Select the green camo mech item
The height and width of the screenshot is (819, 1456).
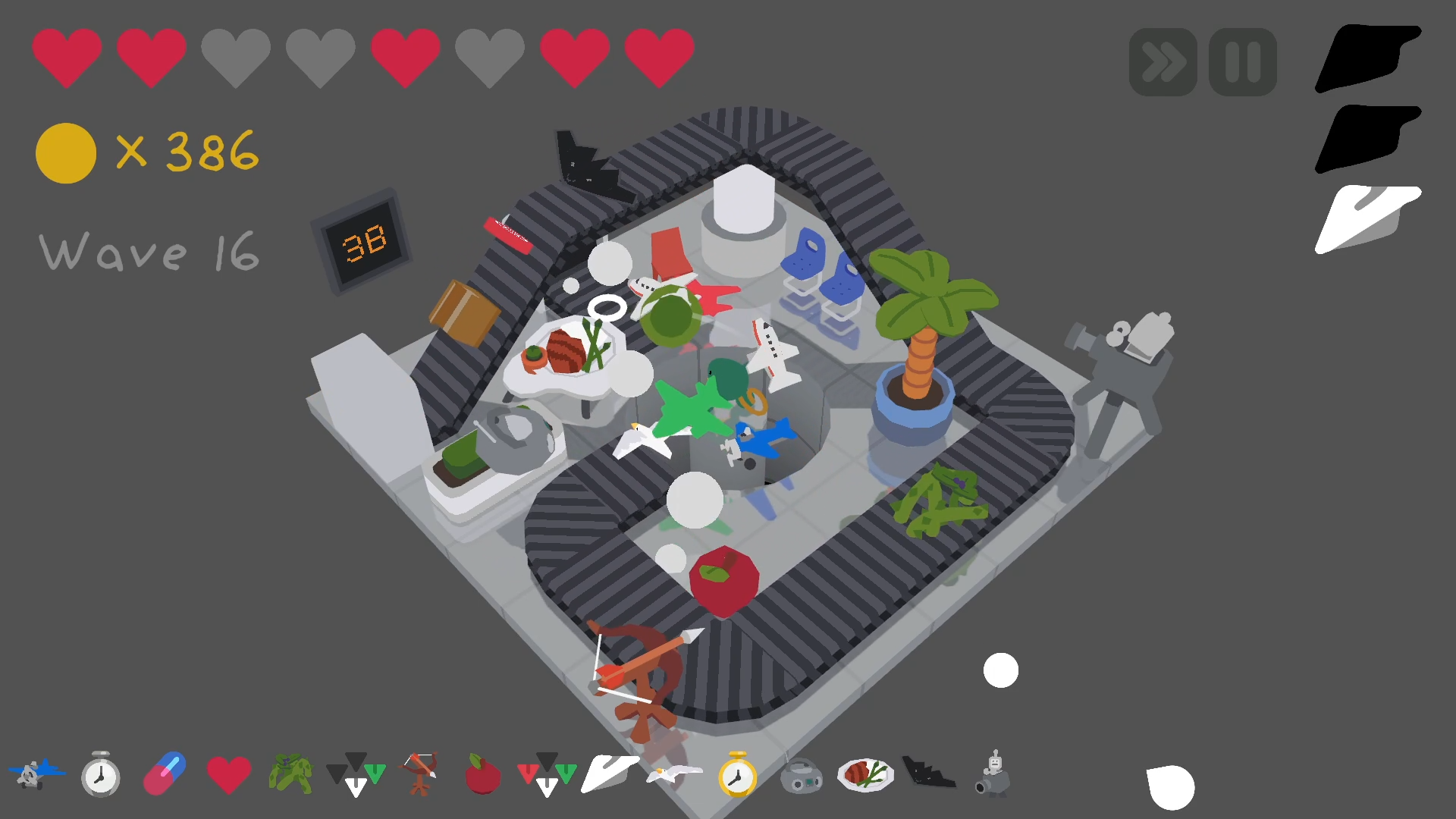pyautogui.click(x=290, y=774)
